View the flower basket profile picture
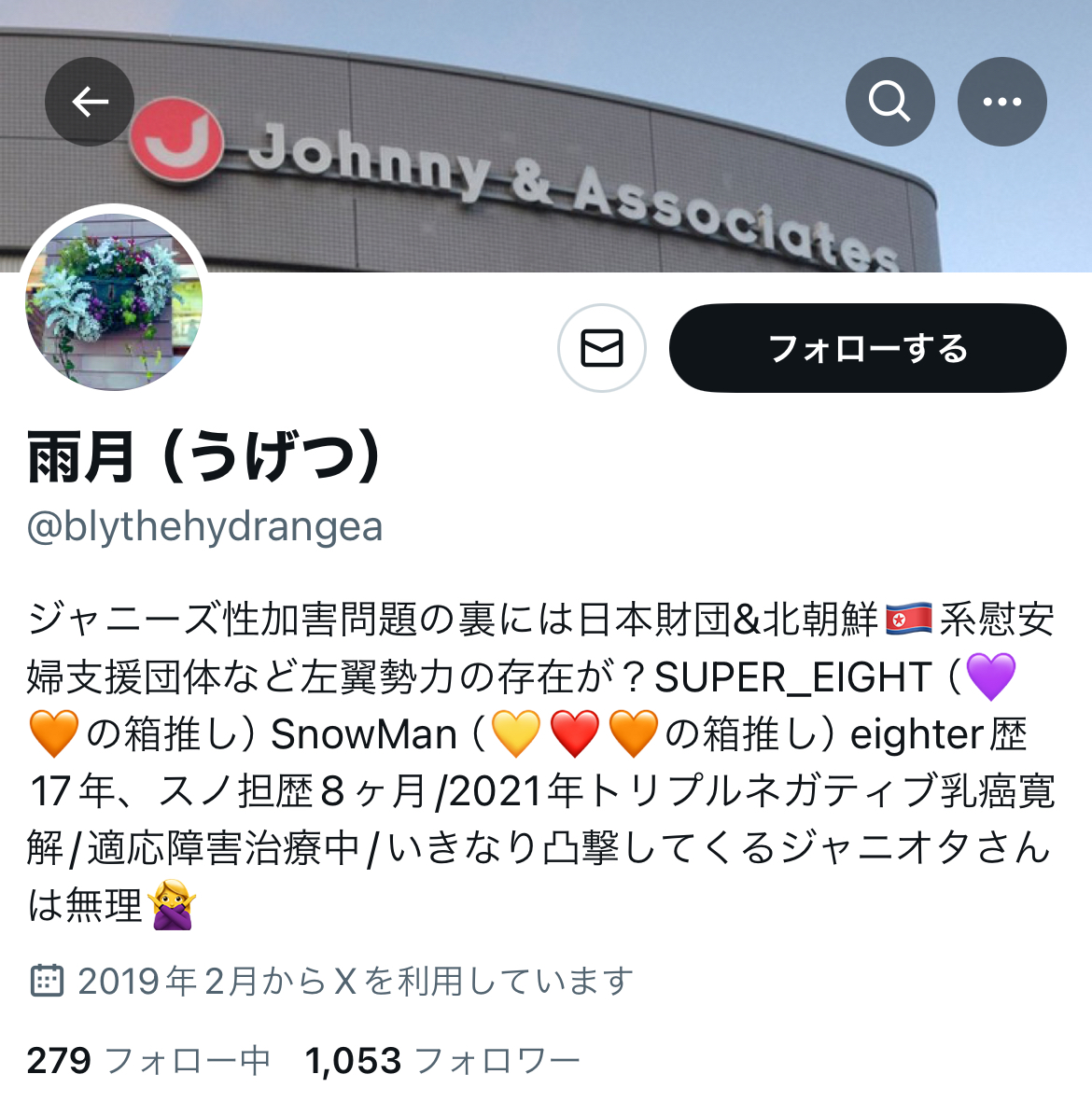1092x1102 pixels. click(114, 300)
